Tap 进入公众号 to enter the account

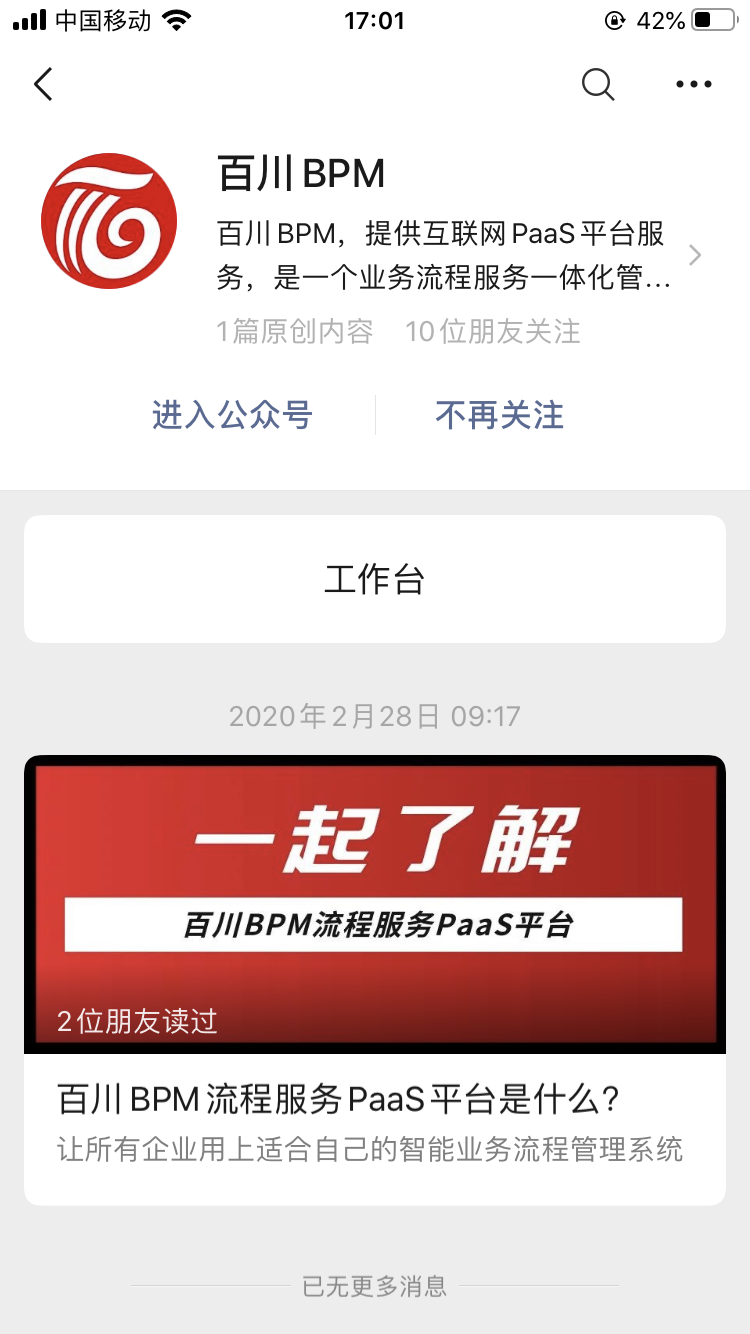[232, 415]
